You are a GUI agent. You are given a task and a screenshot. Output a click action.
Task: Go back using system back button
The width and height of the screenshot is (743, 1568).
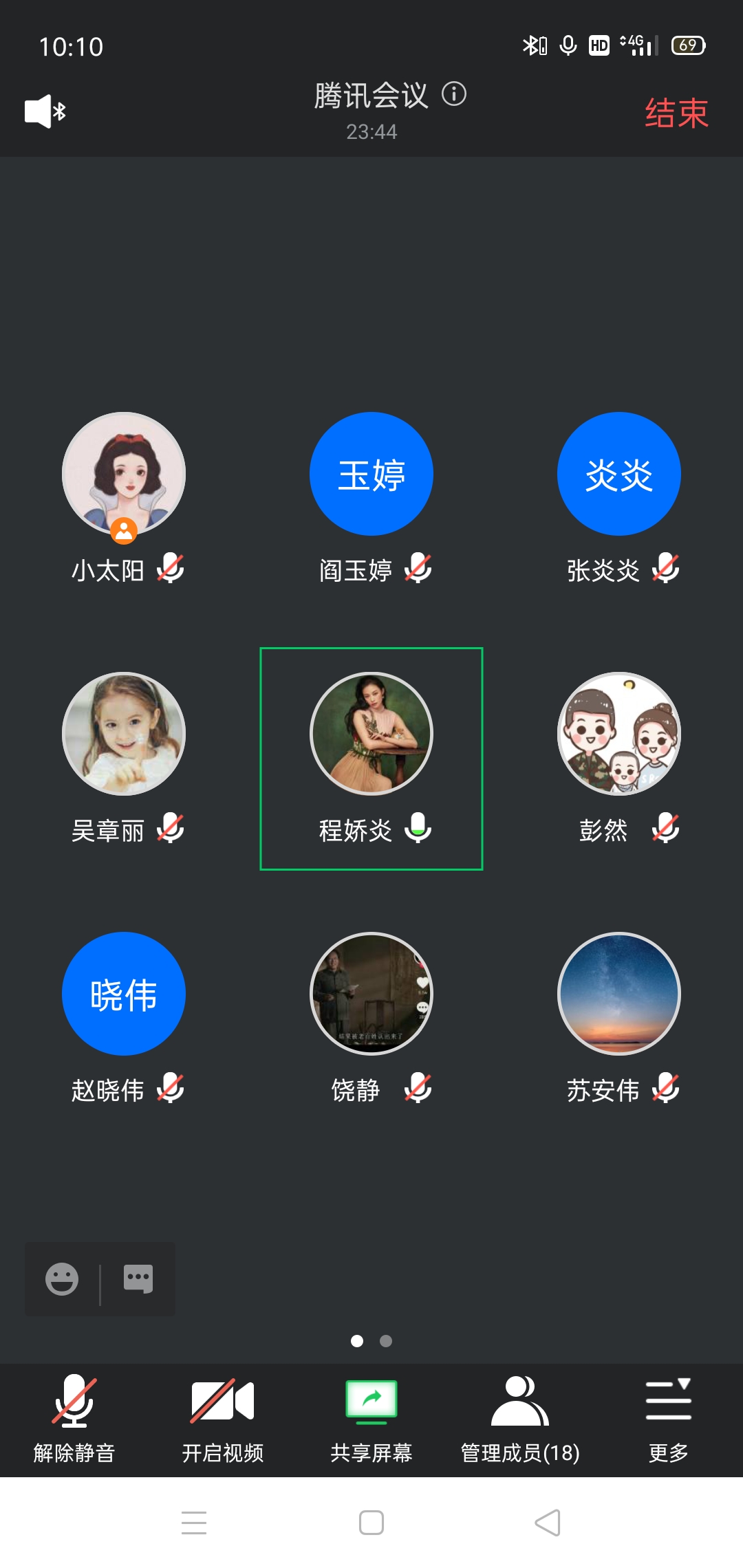(x=548, y=1523)
